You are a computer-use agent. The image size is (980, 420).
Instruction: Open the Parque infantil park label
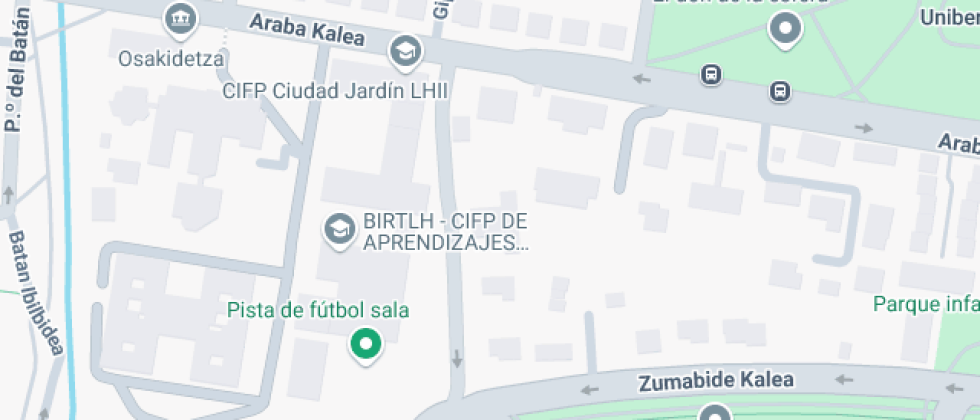tap(925, 304)
